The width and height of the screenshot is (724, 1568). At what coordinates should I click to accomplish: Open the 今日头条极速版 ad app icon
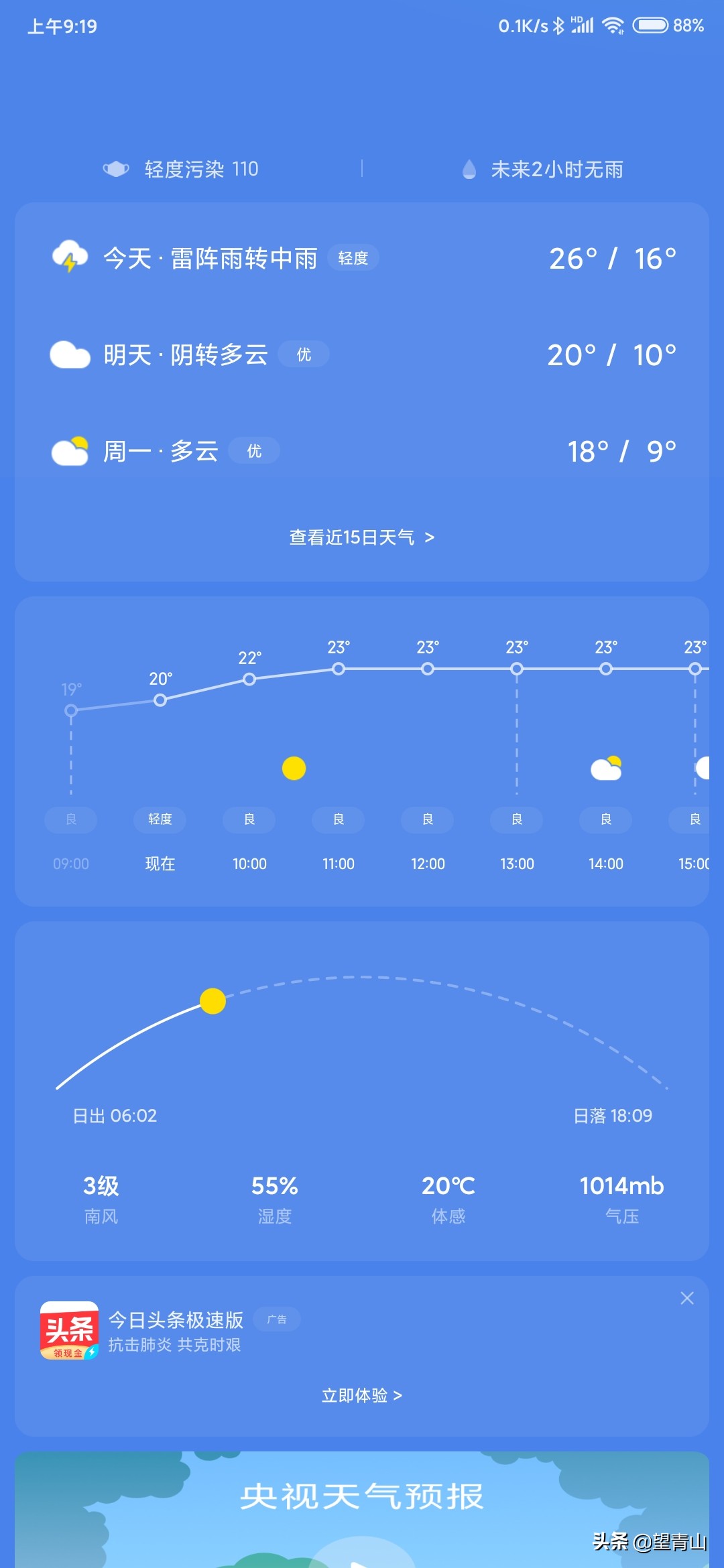[x=69, y=1330]
